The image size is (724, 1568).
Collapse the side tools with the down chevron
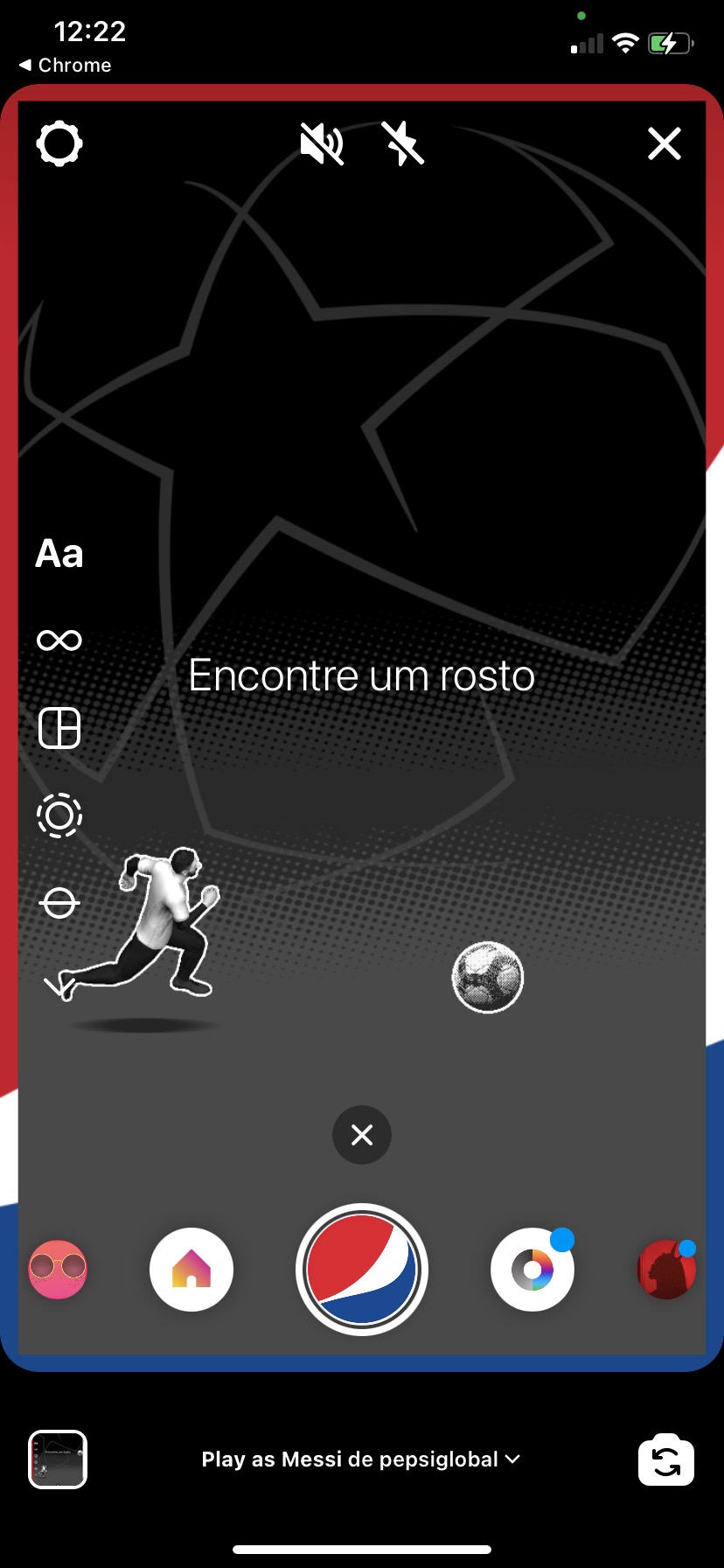pyautogui.click(x=59, y=987)
